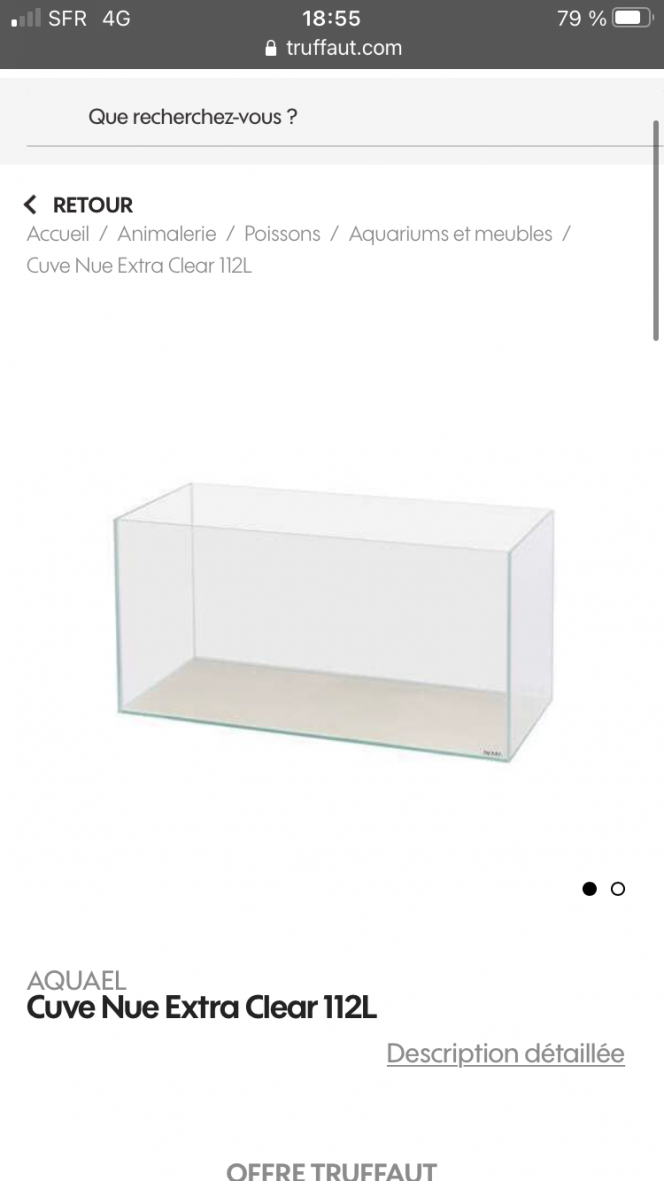Open the Accueil breadcrumb
Viewport: 664px width, 1181px height.
coord(58,234)
